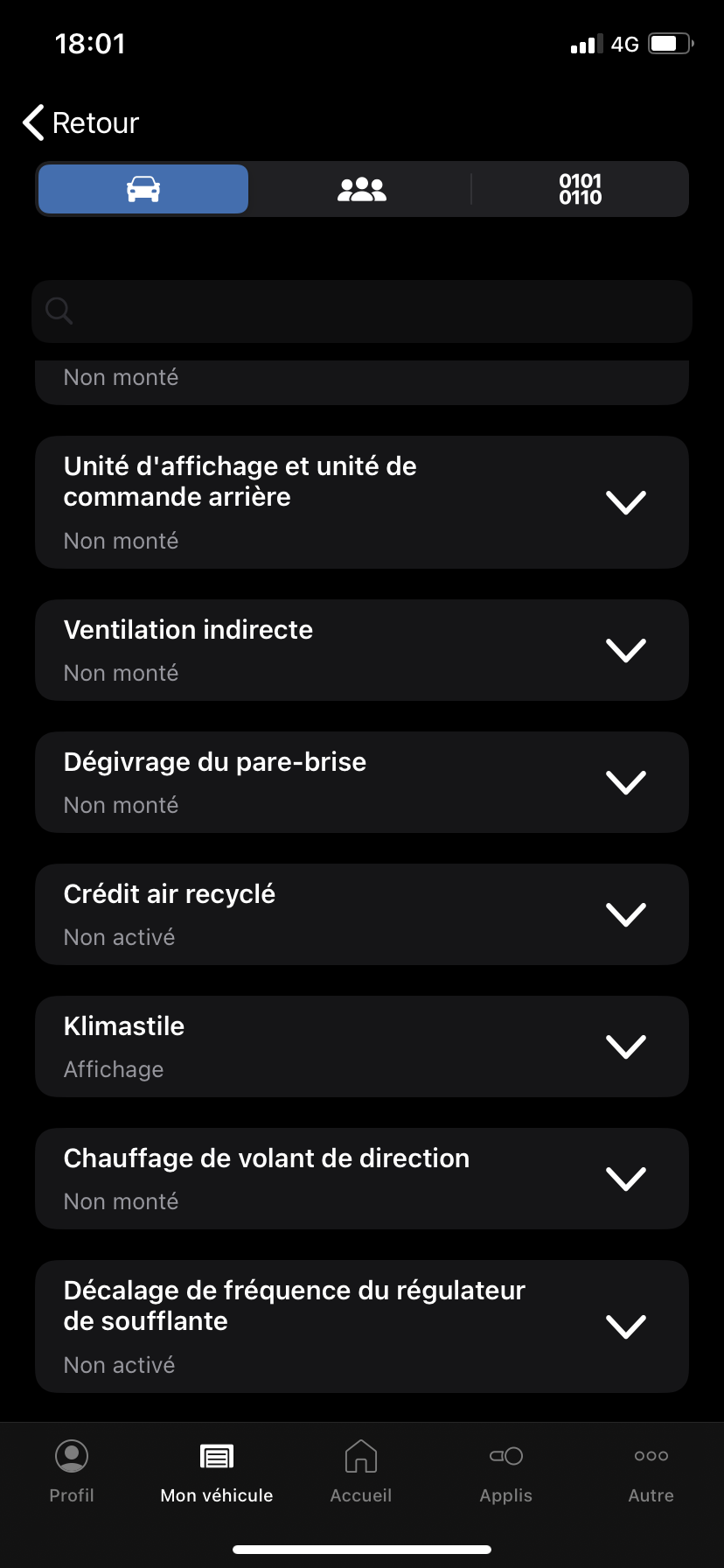Open the Profil tab
The height and width of the screenshot is (1568, 724).
click(x=72, y=1472)
